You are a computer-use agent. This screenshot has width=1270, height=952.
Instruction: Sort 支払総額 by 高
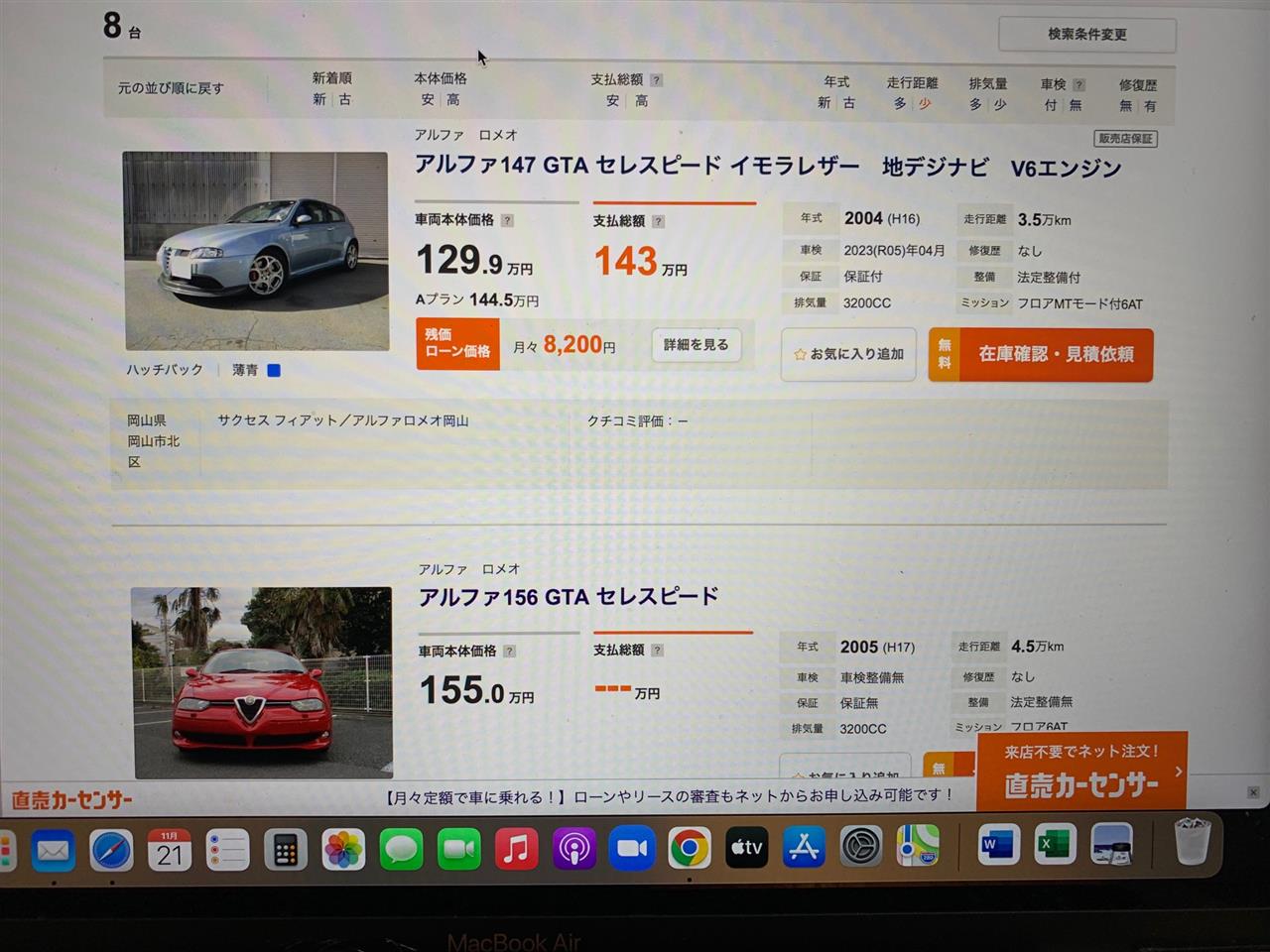(x=642, y=101)
